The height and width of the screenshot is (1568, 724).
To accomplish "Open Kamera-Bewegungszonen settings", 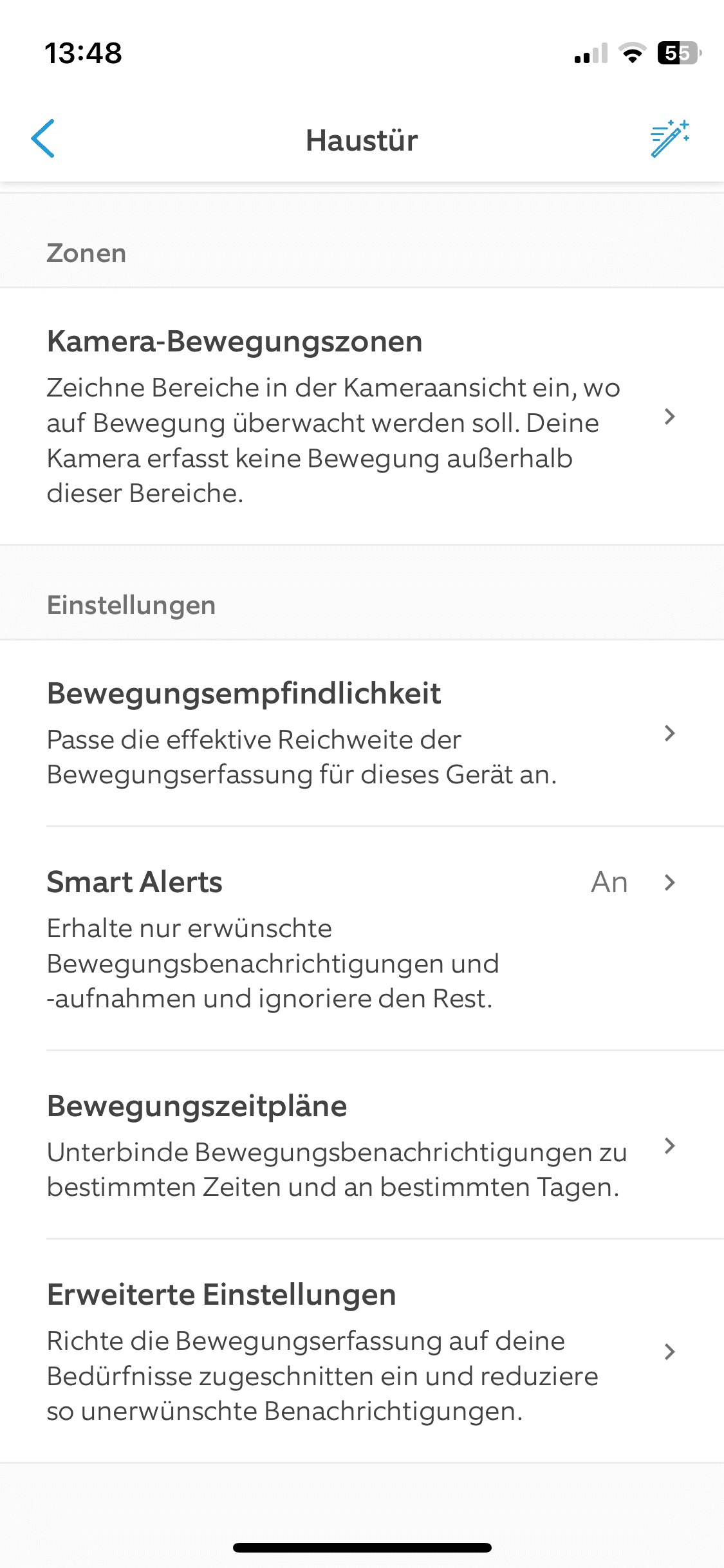I will (x=360, y=416).
